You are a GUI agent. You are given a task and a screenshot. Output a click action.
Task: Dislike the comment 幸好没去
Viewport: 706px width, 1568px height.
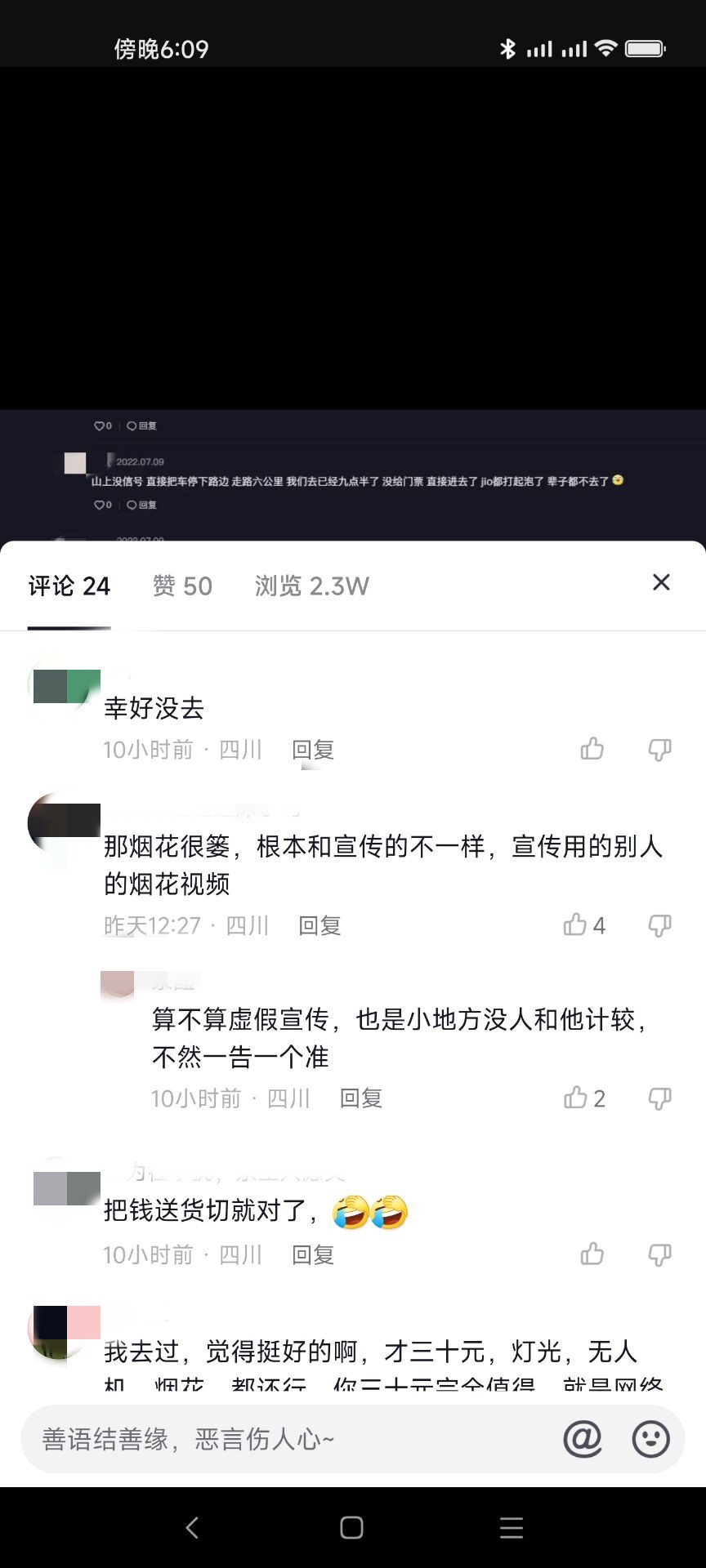click(659, 749)
